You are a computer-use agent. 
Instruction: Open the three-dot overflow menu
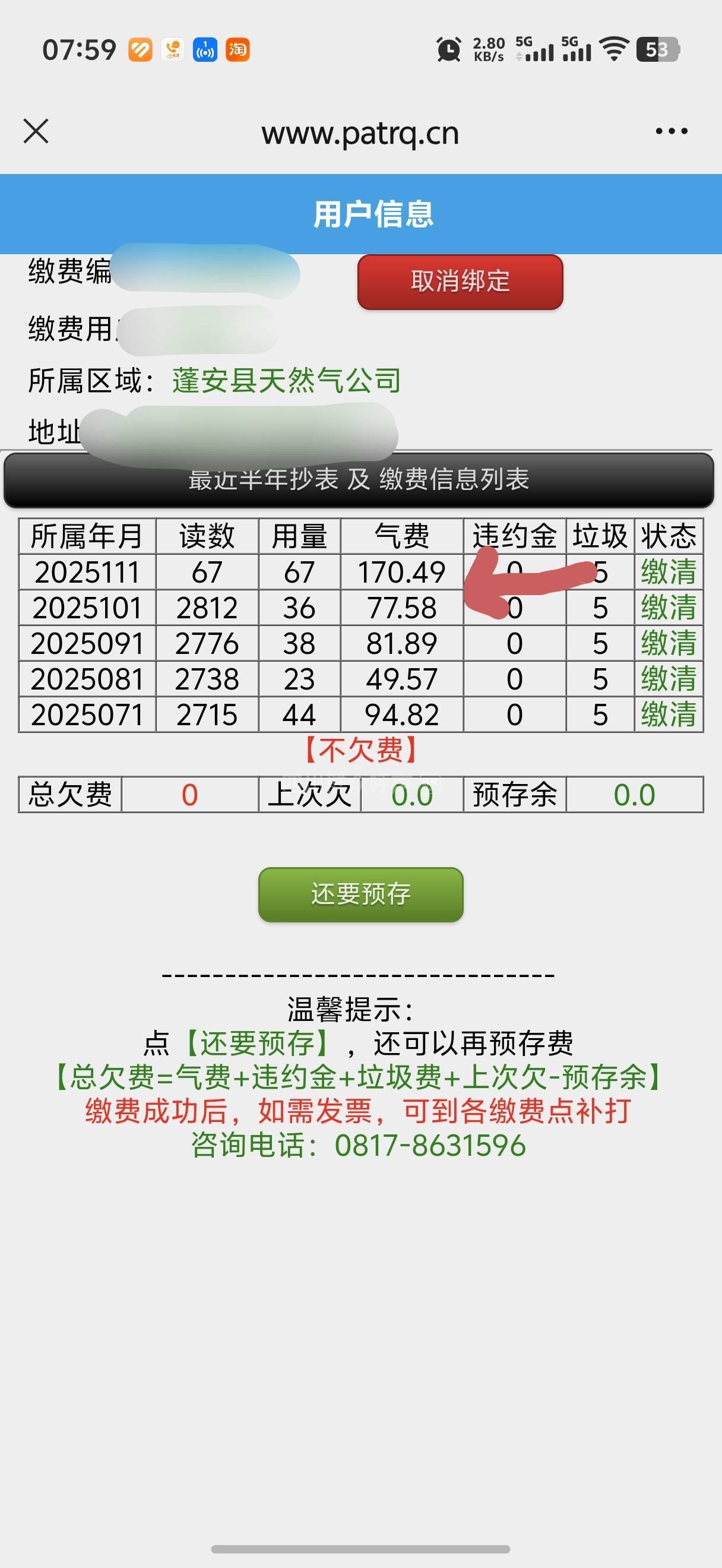click(672, 131)
